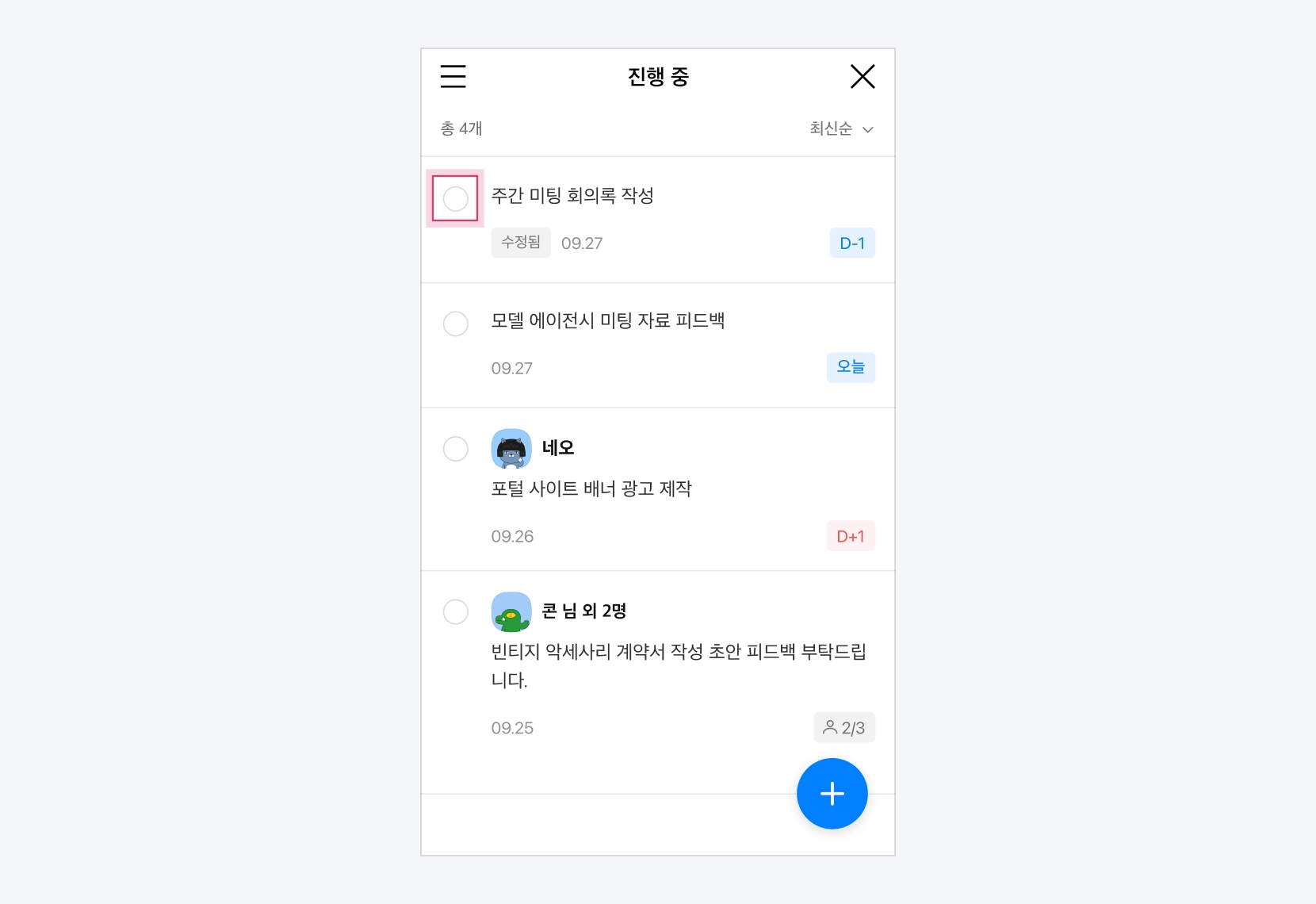1316x904 pixels.
Task: Tick the checkbox for 콘 님 외 2명's task
Action: pyautogui.click(x=455, y=612)
